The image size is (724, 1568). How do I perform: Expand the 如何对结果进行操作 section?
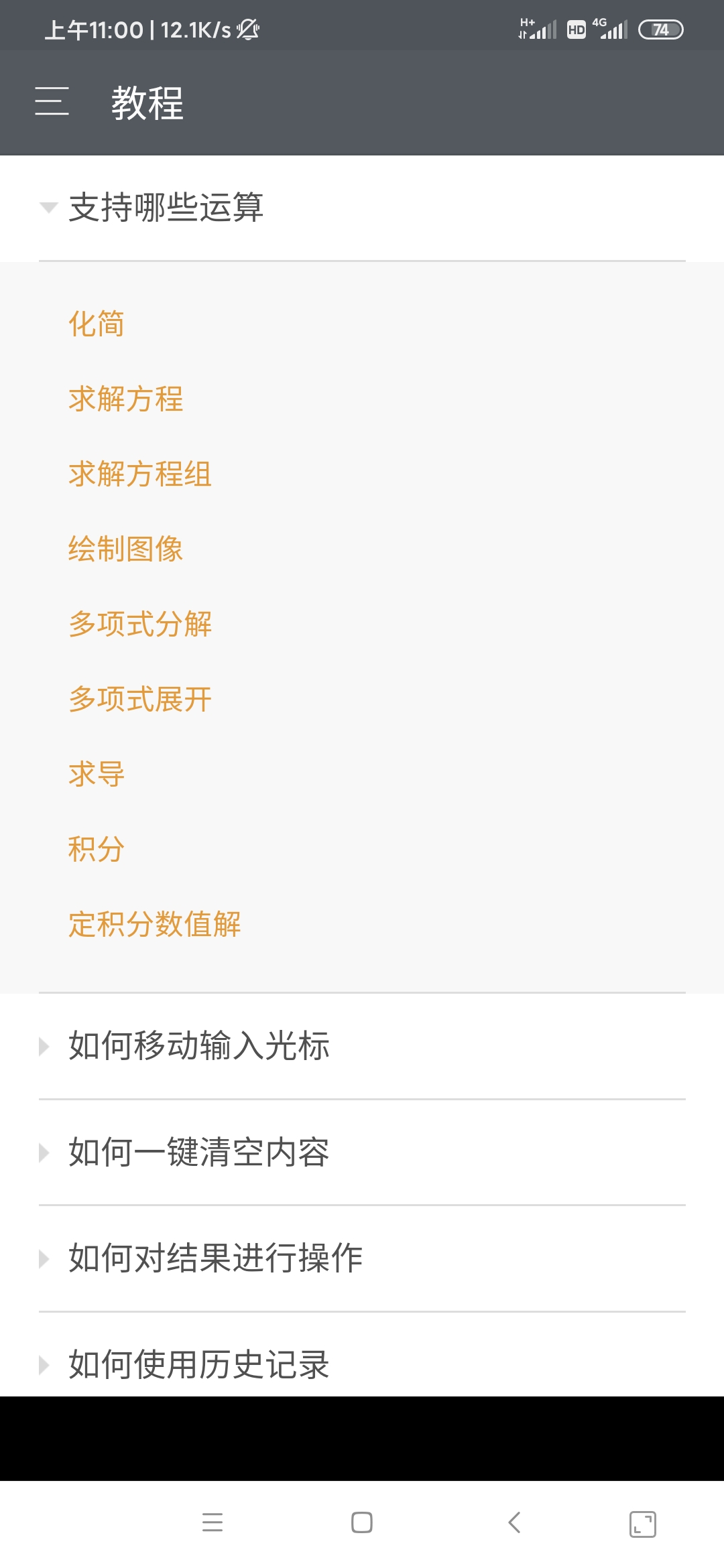215,1258
